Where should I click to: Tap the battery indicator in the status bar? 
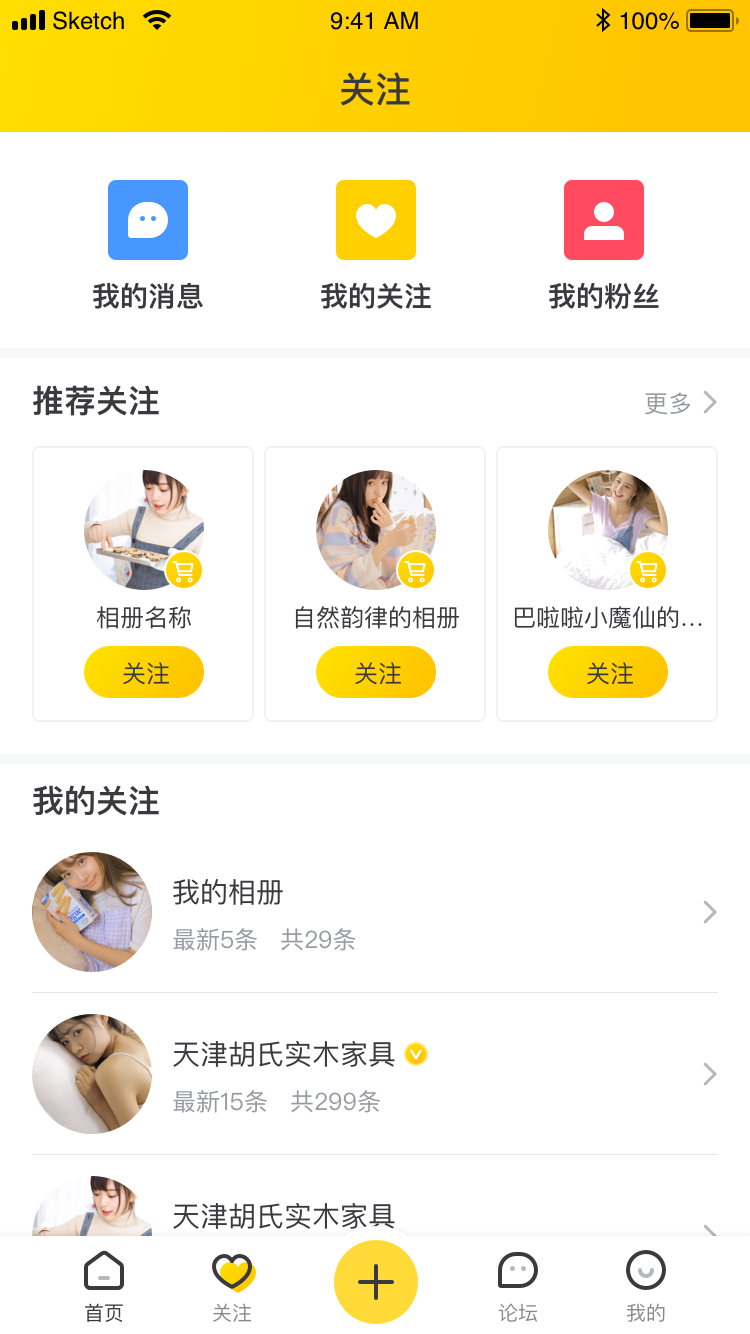pyautogui.click(x=710, y=20)
